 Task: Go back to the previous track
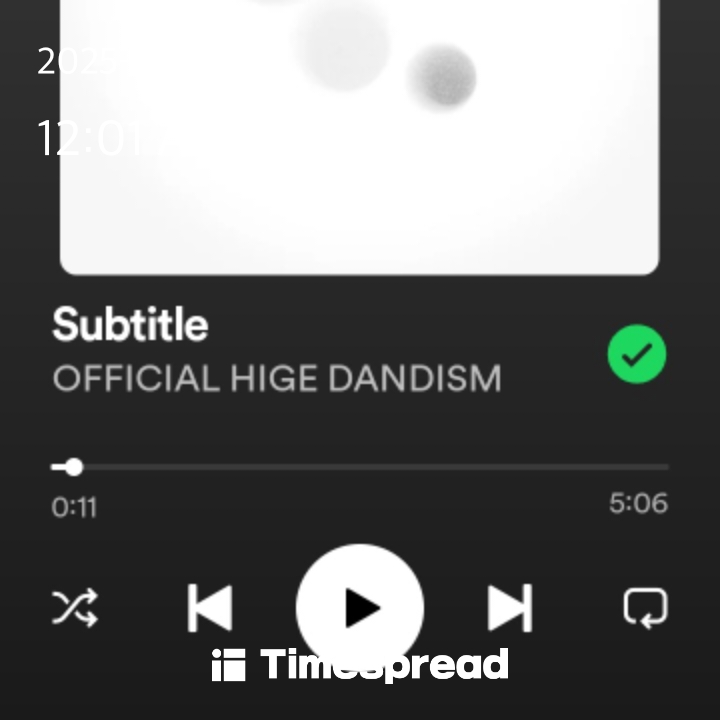tap(210, 608)
